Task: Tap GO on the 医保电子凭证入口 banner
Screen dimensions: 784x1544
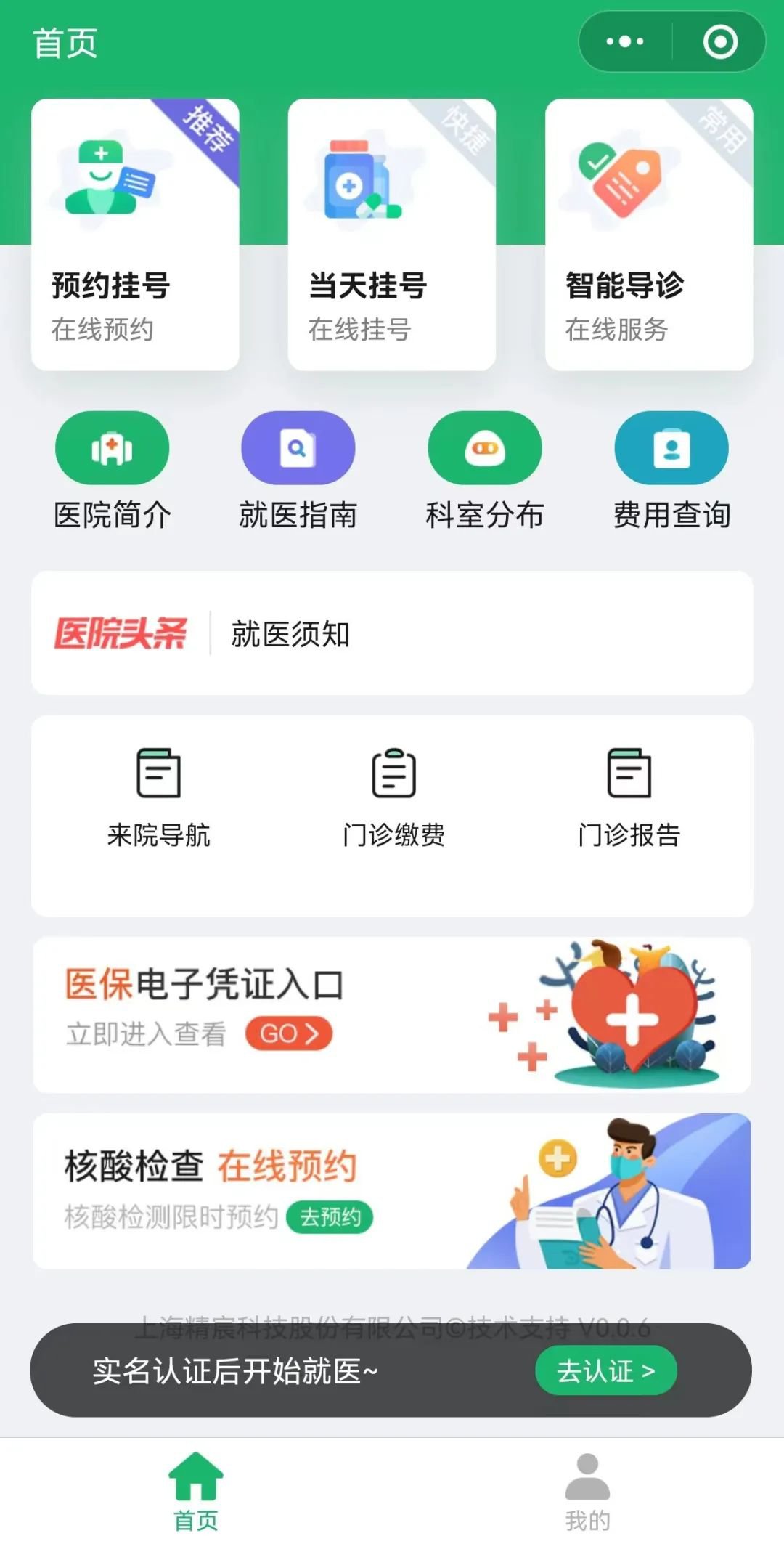Action: click(289, 1033)
